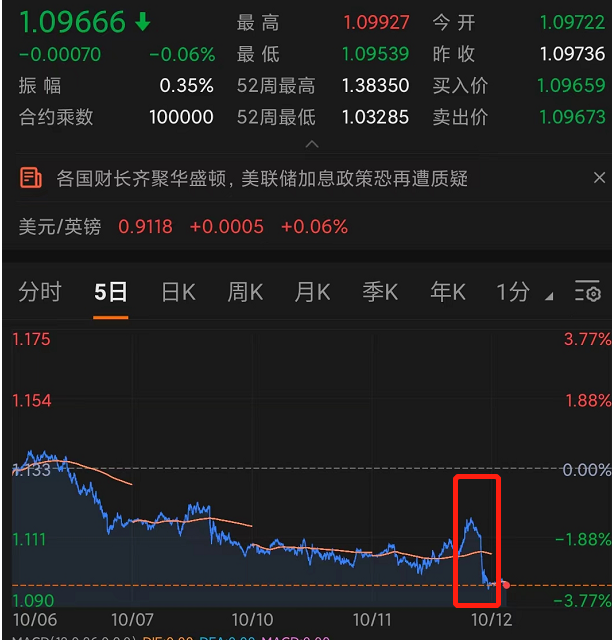Dismiss the news banner
612x640 pixels.
point(599,179)
